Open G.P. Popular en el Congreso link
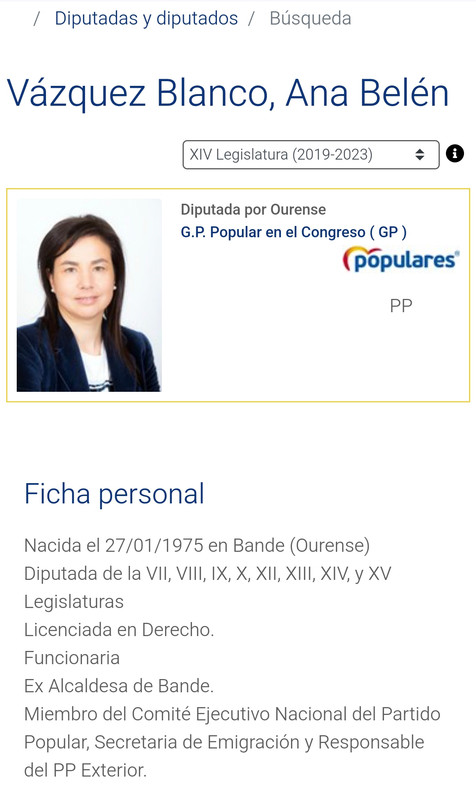 point(293,232)
